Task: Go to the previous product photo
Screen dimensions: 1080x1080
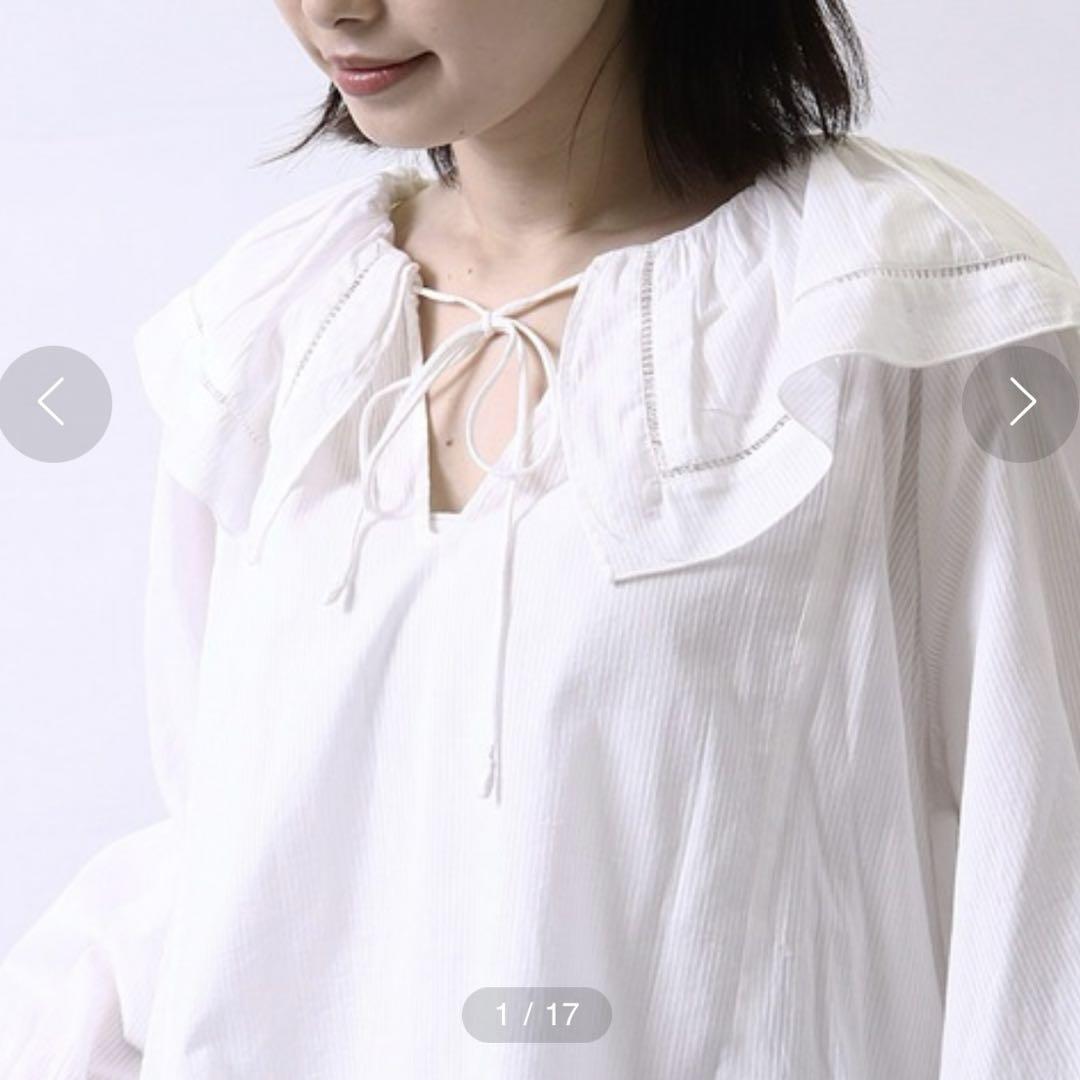Action: tap(52, 403)
